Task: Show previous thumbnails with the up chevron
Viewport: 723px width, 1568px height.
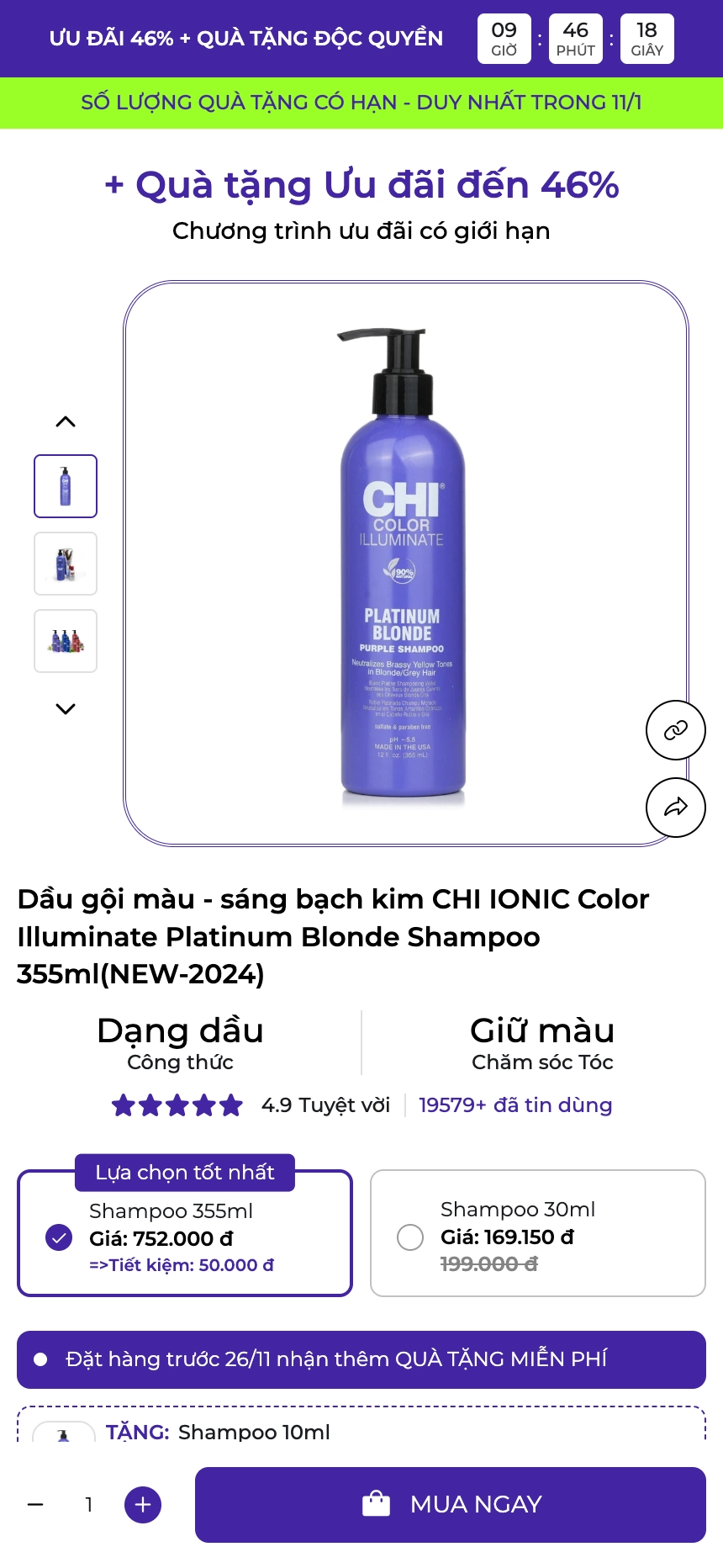Action: [x=66, y=421]
